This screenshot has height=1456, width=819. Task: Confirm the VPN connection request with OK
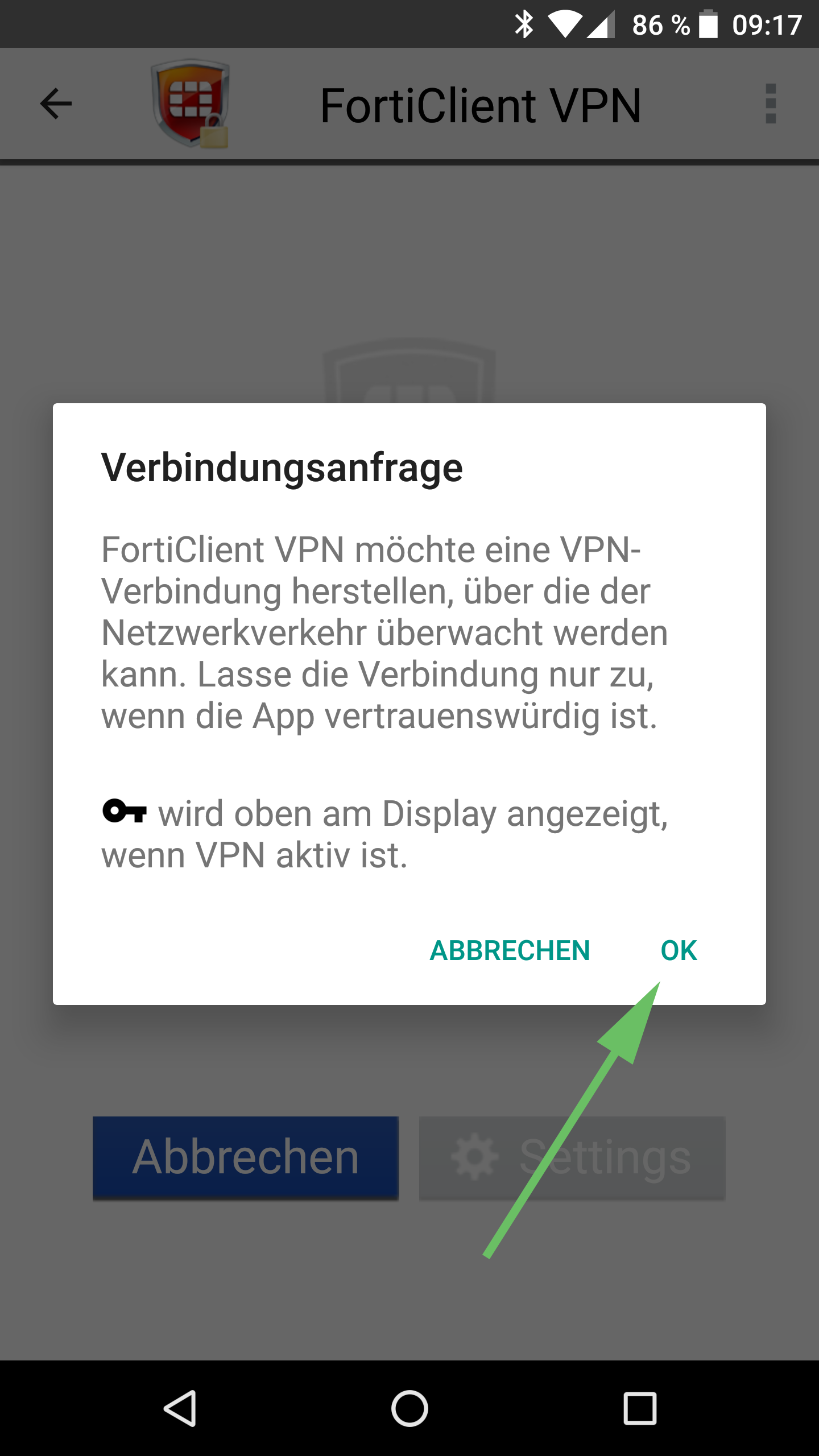pos(679,950)
